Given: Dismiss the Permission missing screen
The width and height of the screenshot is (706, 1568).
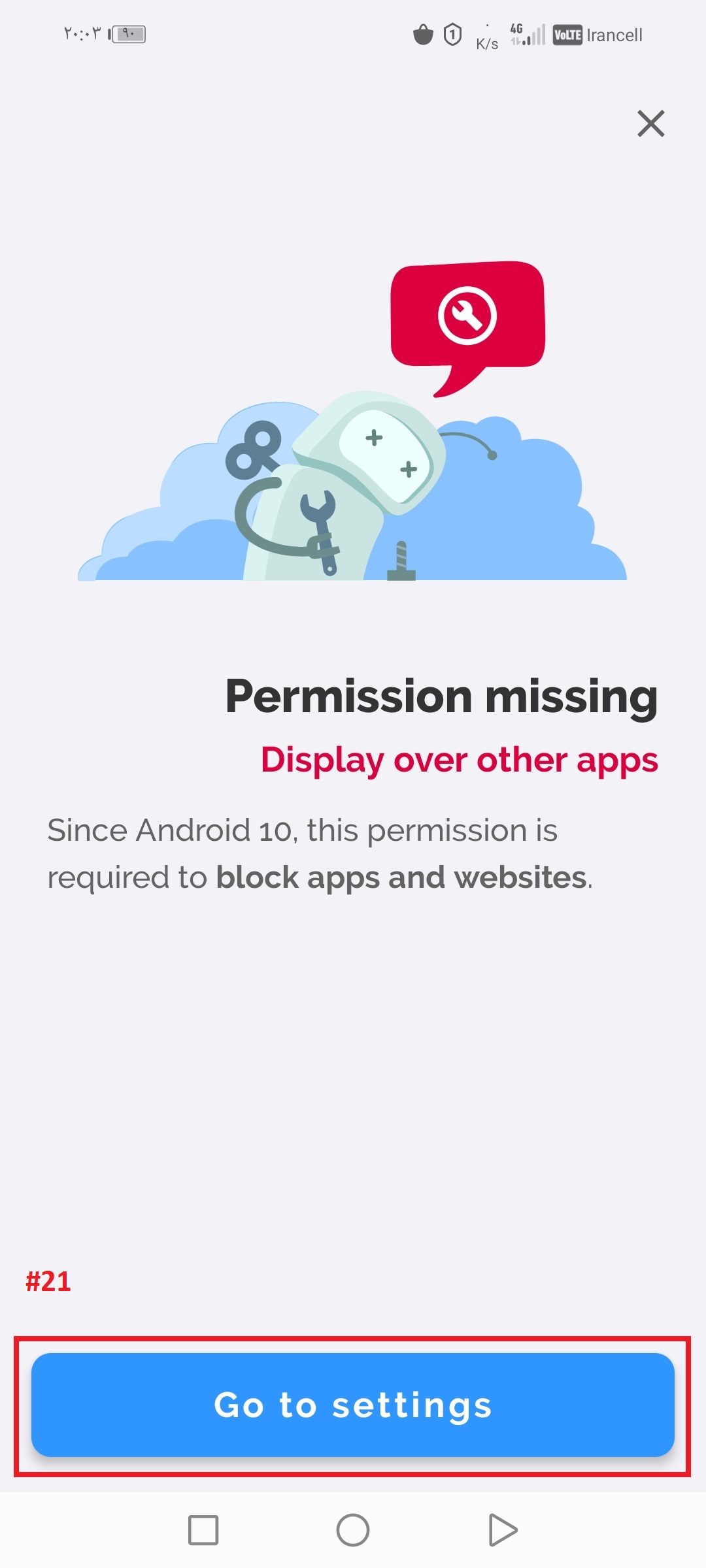Looking at the screenshot, I should tap(650, 123).
